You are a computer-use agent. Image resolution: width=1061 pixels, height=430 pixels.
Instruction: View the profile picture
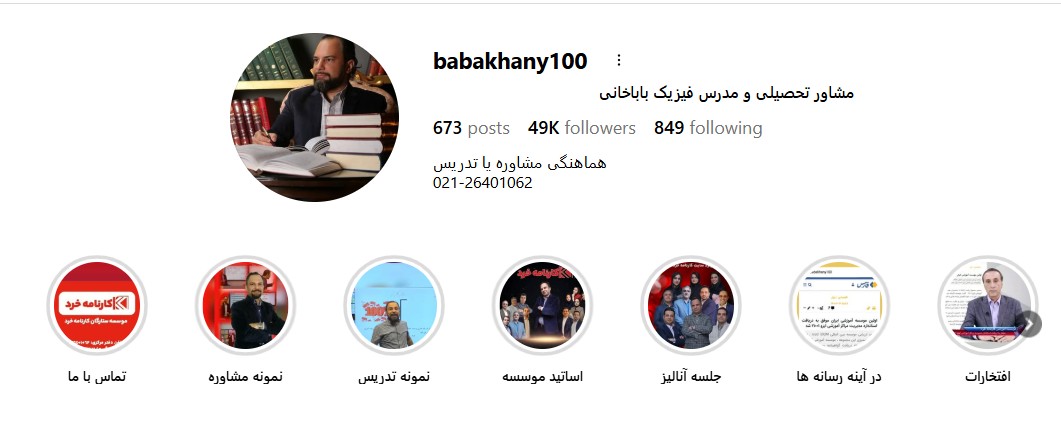[x=315, y=118]
